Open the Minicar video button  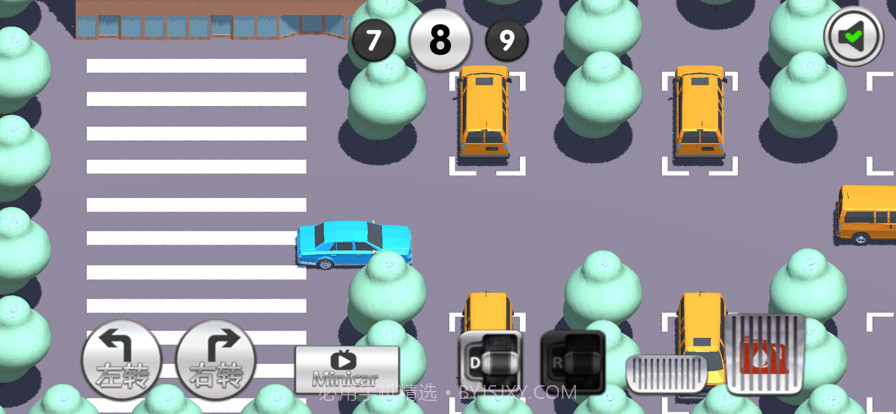coord(346,368)
